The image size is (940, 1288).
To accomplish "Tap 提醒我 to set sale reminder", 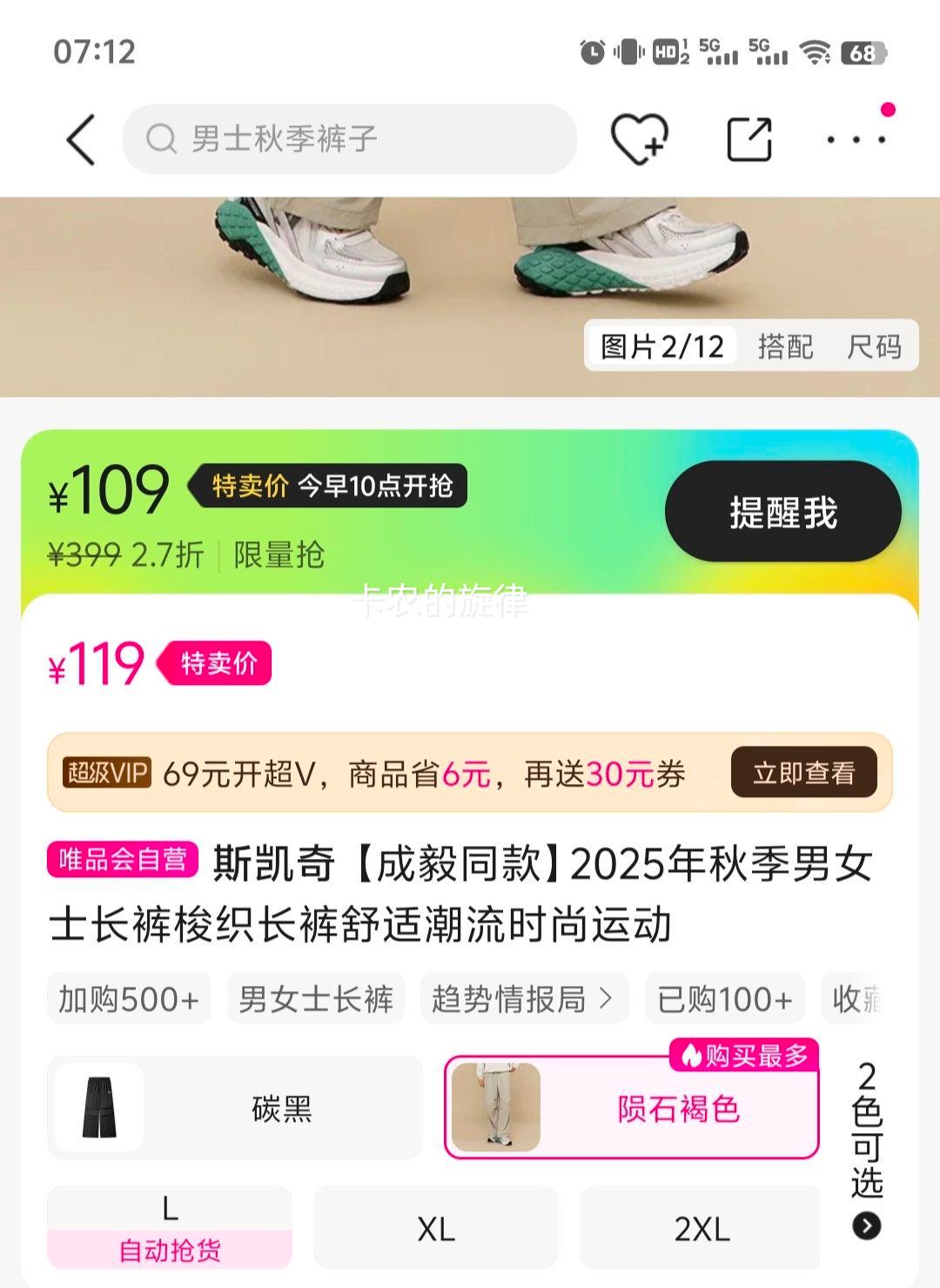I will tap(782, 512).
